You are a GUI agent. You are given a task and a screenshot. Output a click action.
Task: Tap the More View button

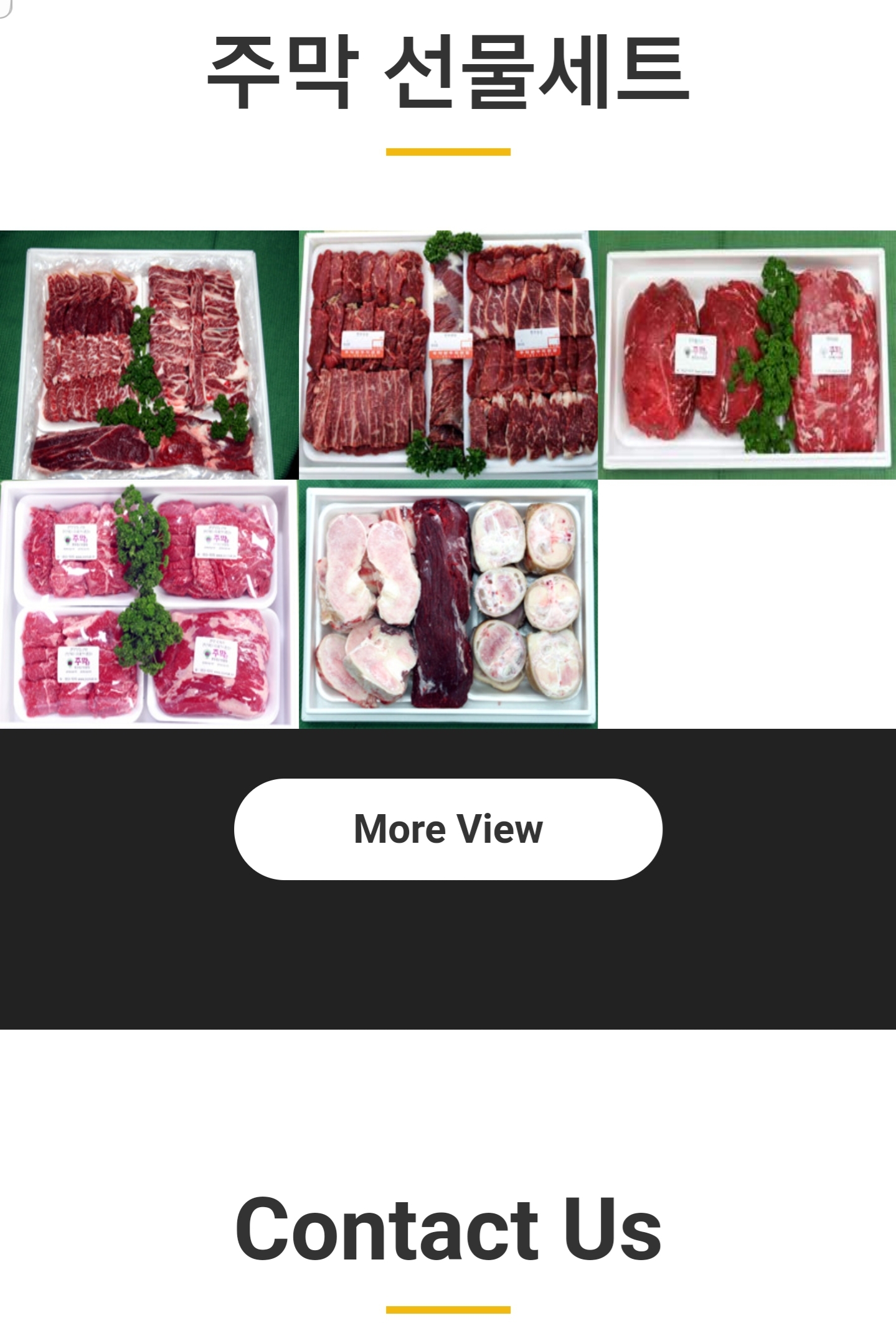pyautogui.click(x=448, y=828)
